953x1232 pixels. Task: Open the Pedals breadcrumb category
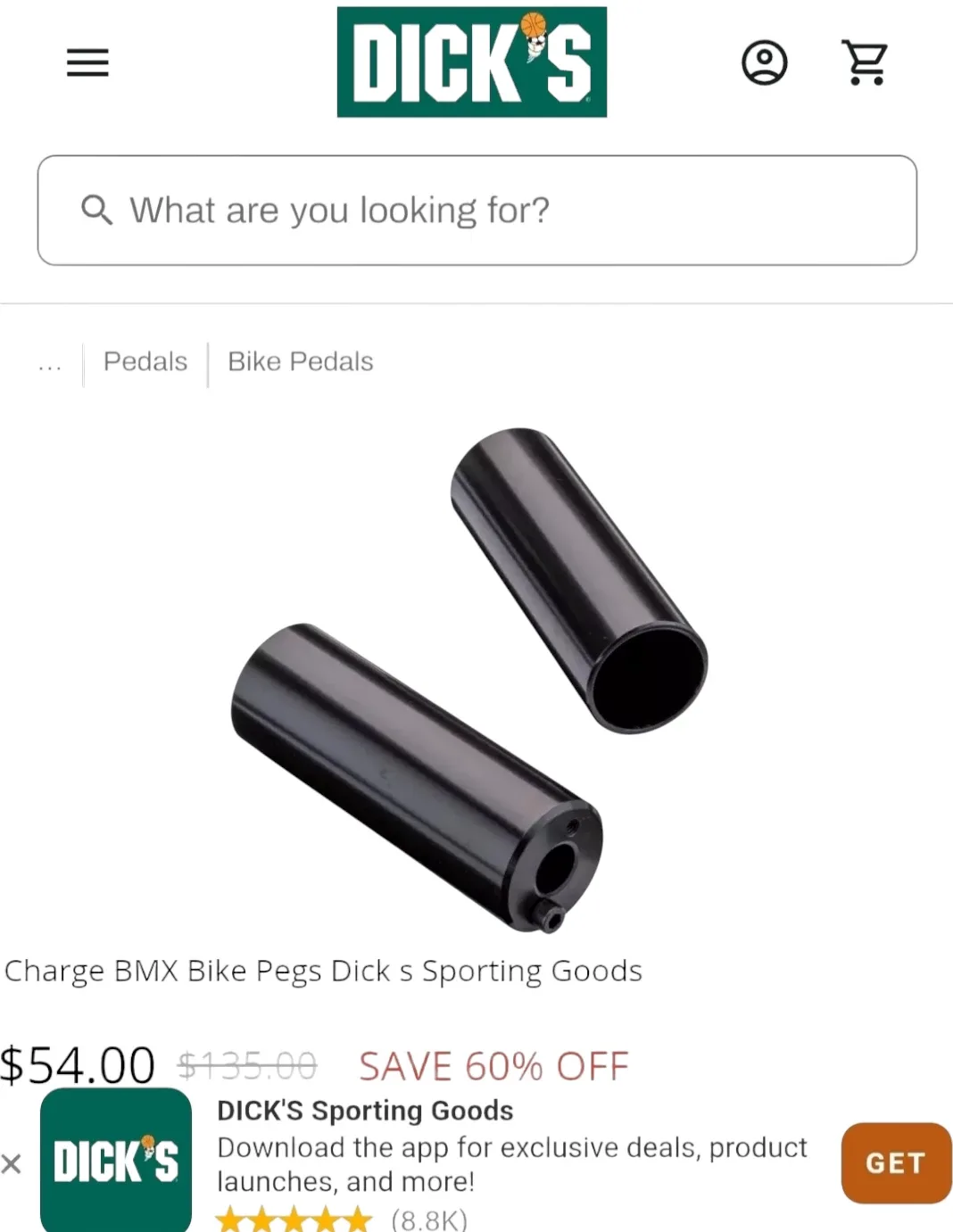coord(144,361)
